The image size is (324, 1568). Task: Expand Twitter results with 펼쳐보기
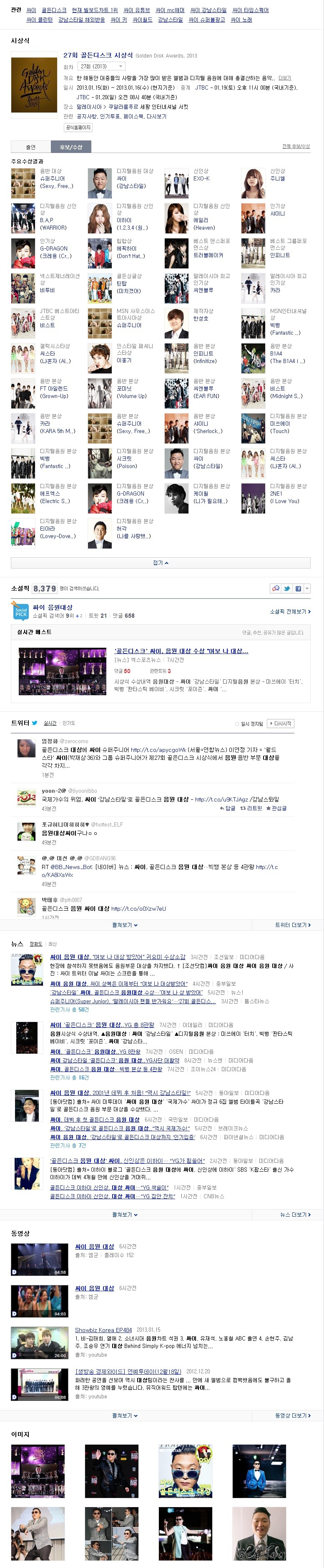click(125, 924)
